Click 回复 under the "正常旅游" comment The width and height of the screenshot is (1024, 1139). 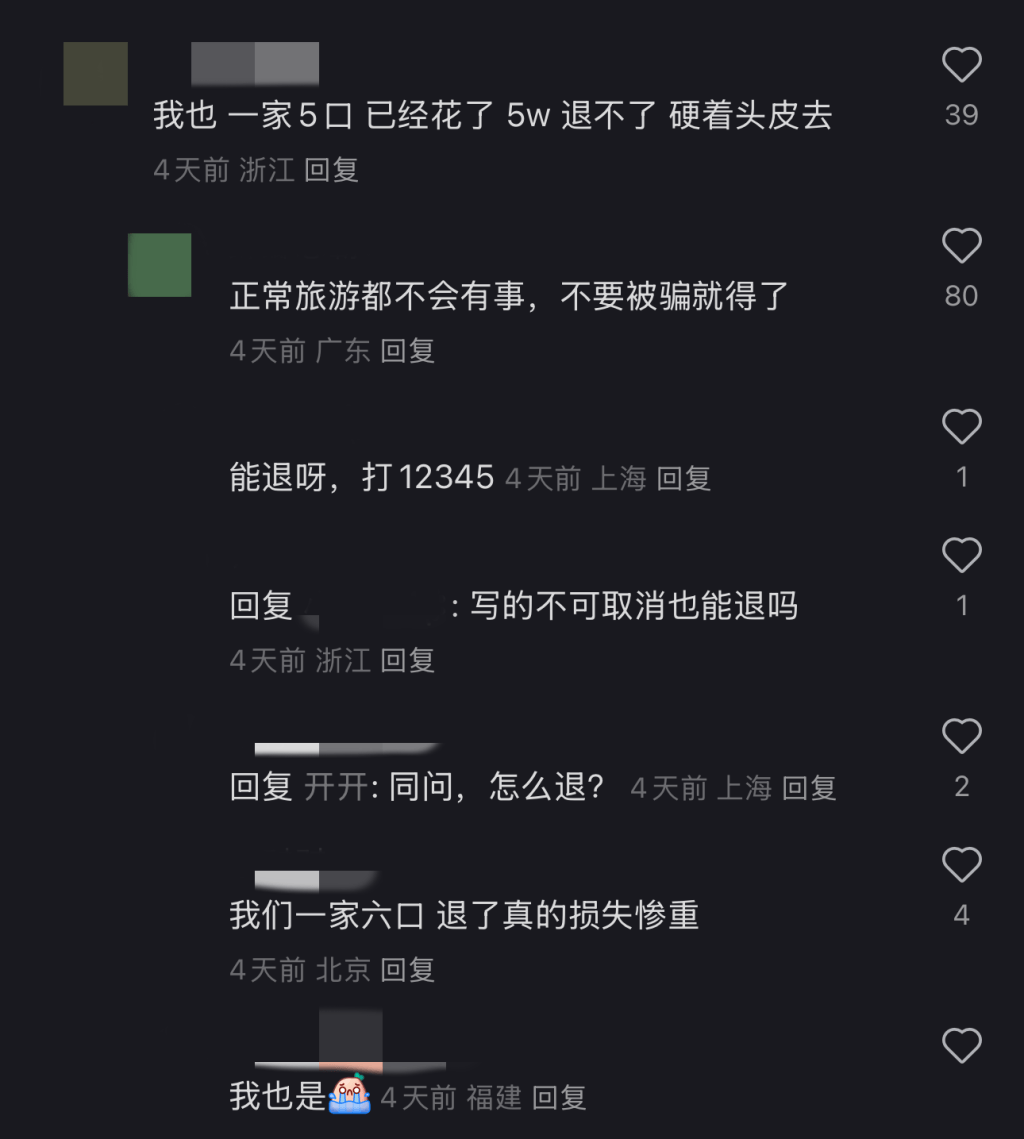(x=410, y=350)
